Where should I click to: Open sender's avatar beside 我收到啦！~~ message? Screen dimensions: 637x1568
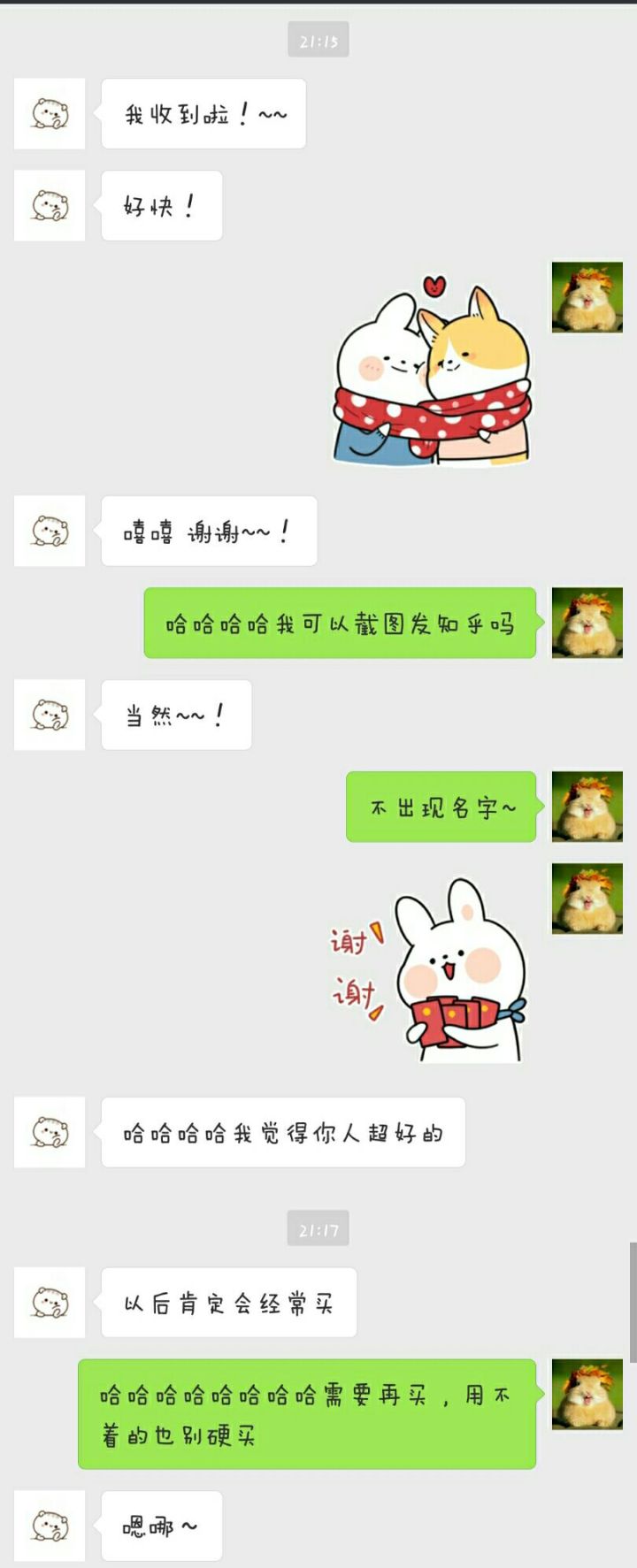50,113
